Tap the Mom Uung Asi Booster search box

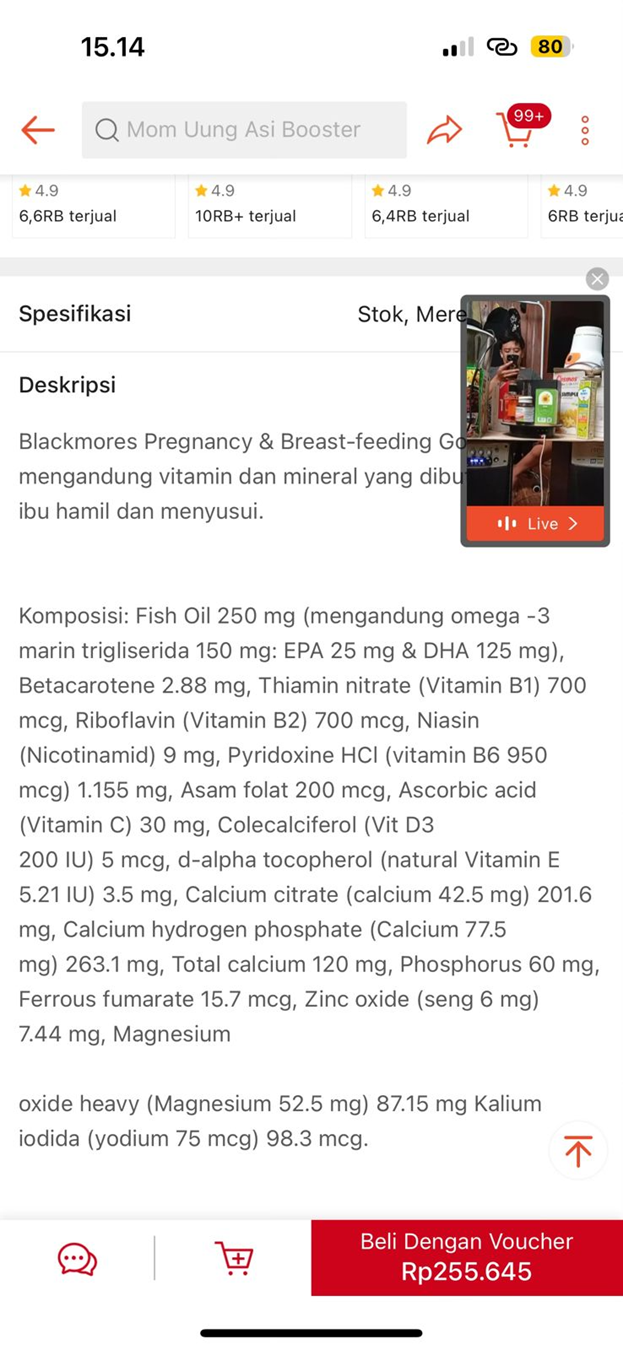point(244,130)
